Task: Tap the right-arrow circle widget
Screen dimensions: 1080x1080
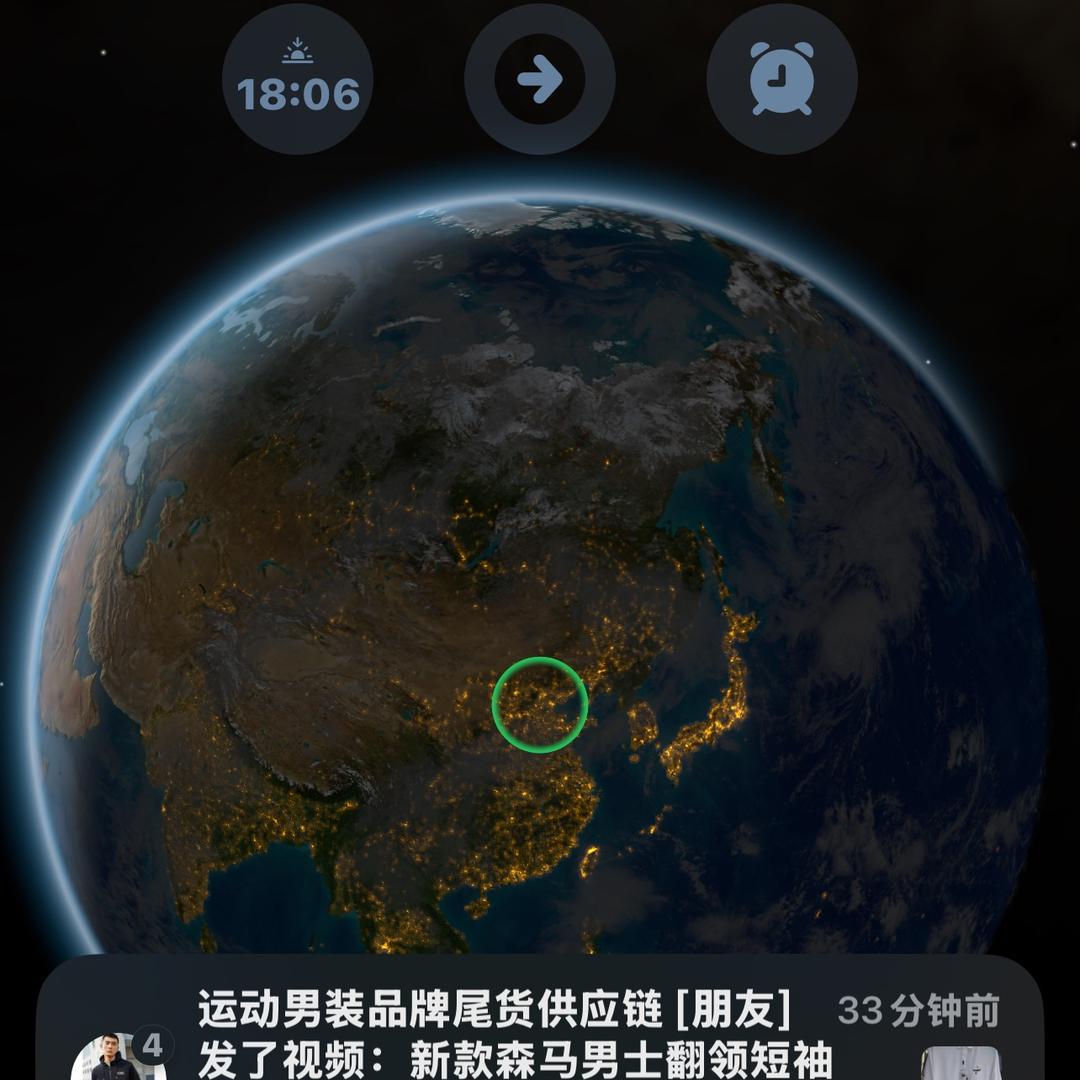Action: click(539, 80)
